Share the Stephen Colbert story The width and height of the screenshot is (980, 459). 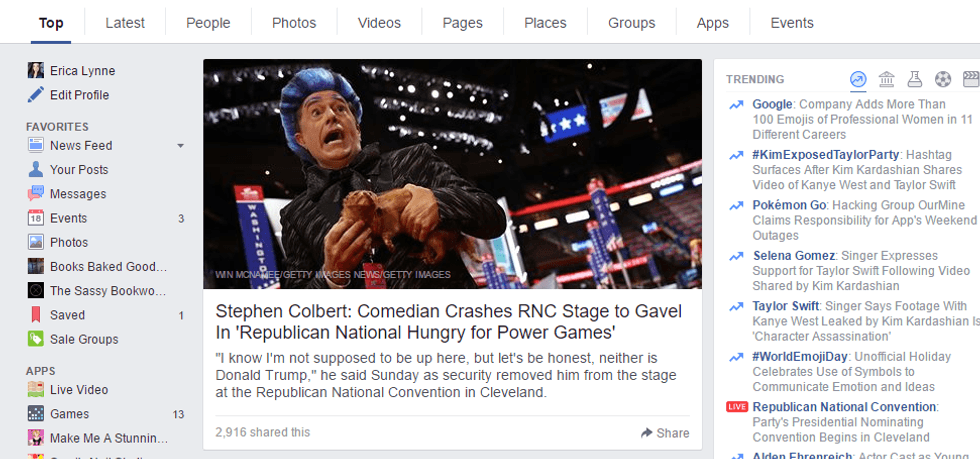click(665, 433)
